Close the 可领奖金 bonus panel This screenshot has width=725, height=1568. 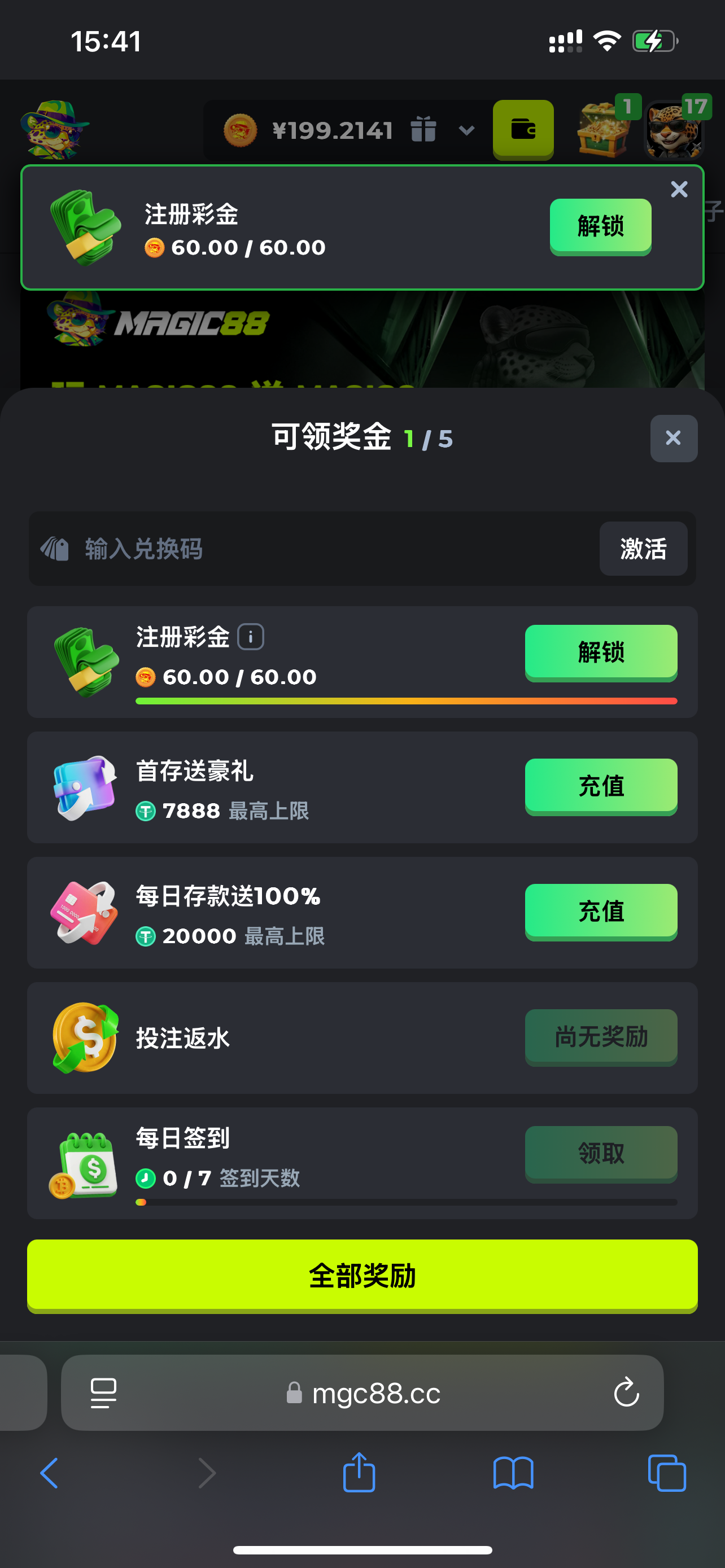coord(673,438)
